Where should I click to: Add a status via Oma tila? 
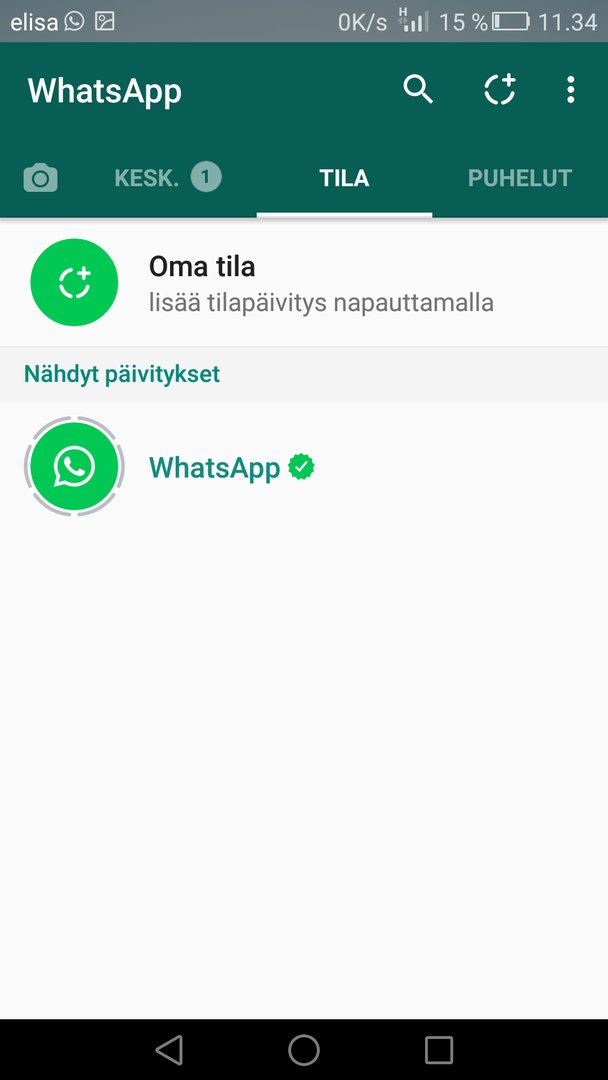point(304,282)
